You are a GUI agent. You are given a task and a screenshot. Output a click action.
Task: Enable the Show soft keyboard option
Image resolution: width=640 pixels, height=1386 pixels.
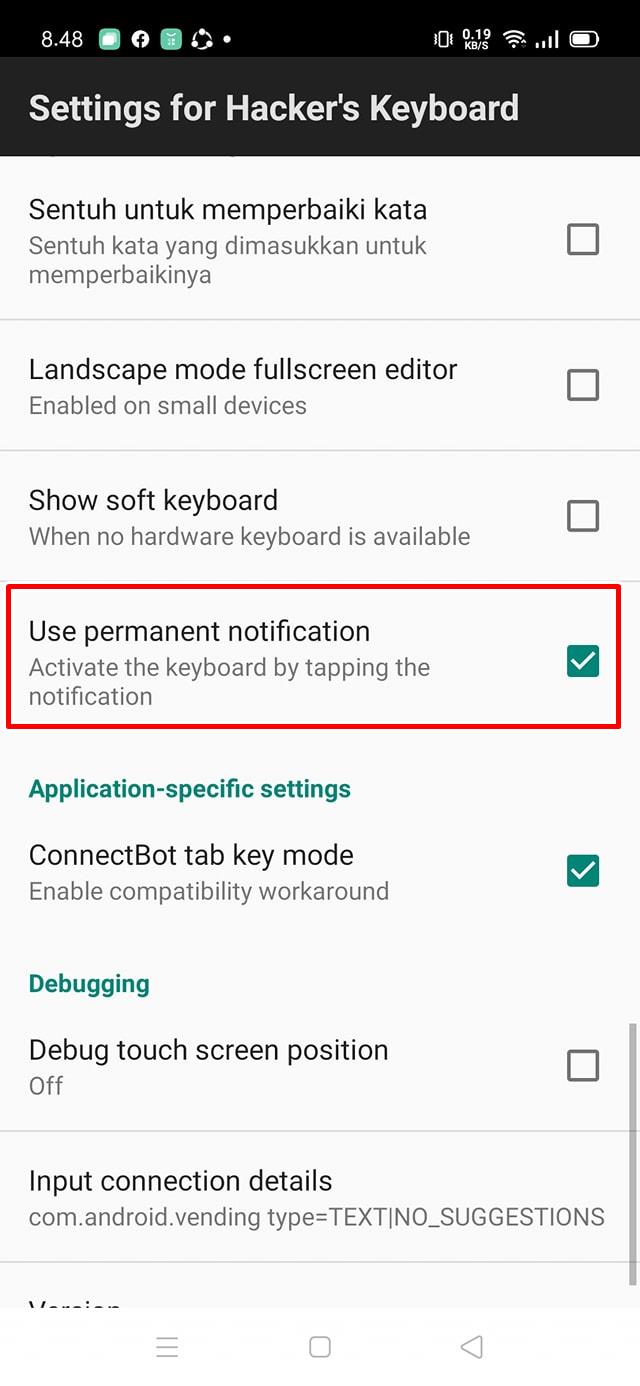coord(583,516)
